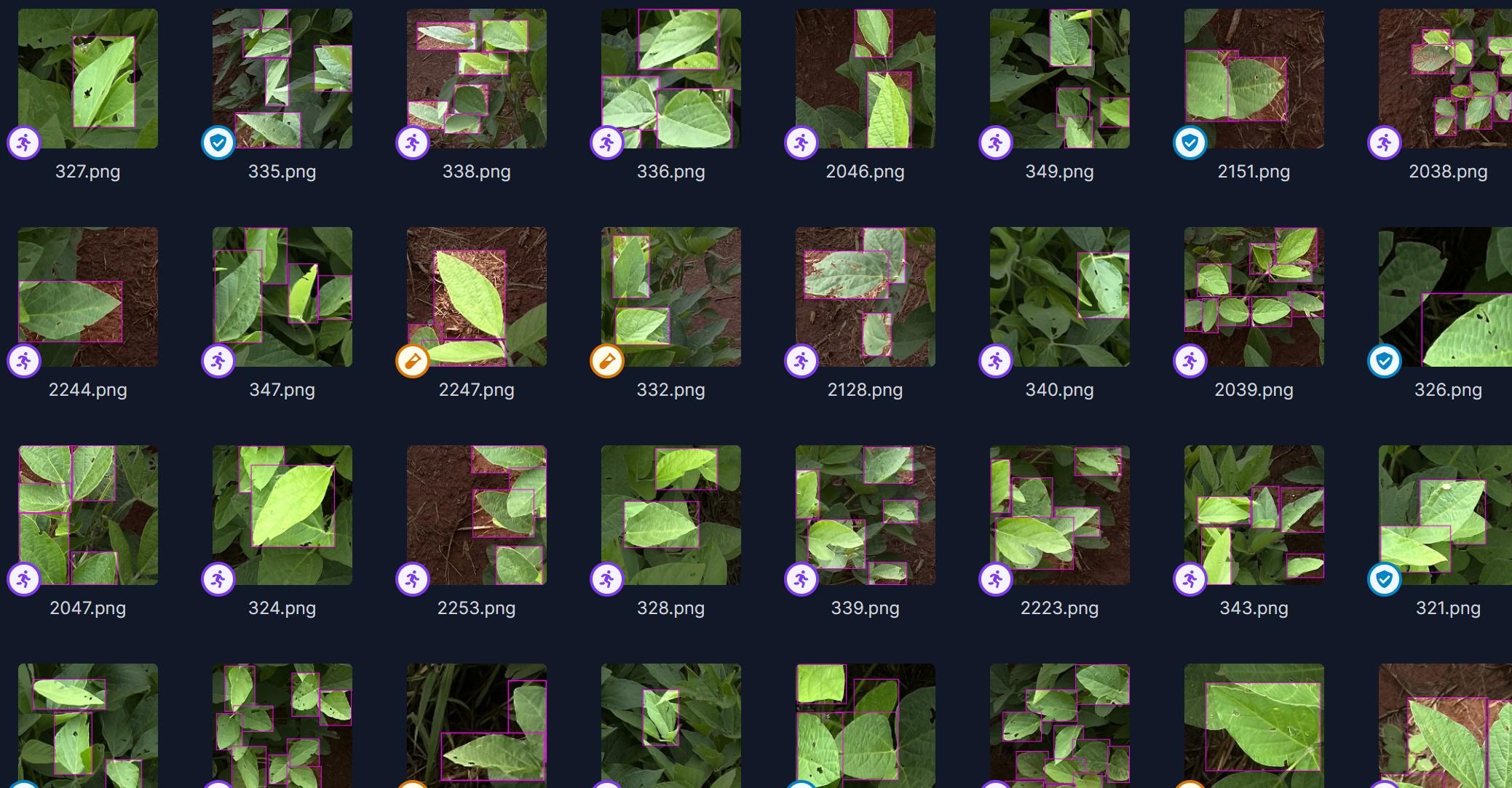Select the 338.png thumbnail
The image size is (1512, 788).
pos(476,79)
